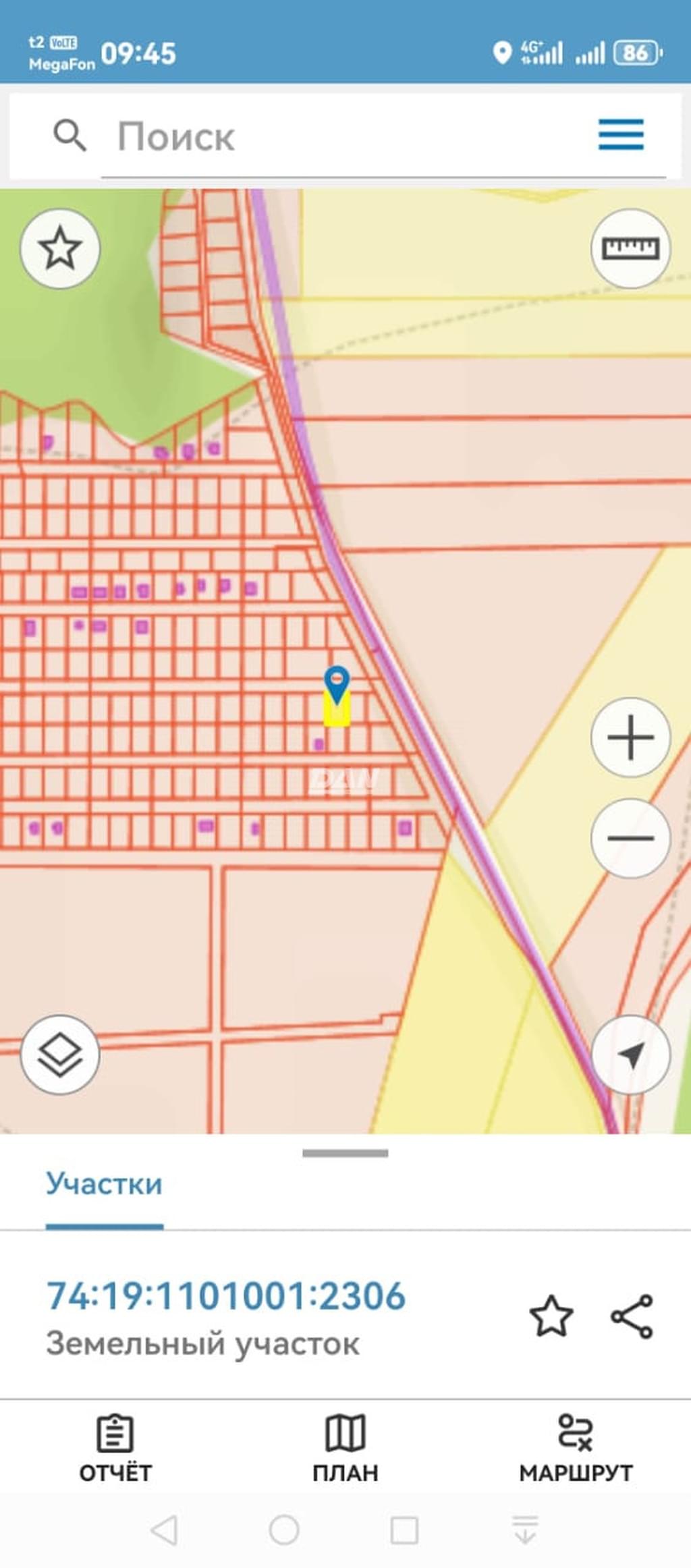Open the map layers selector
Screen dimensions: 691x1568
tap(60, 1055)
